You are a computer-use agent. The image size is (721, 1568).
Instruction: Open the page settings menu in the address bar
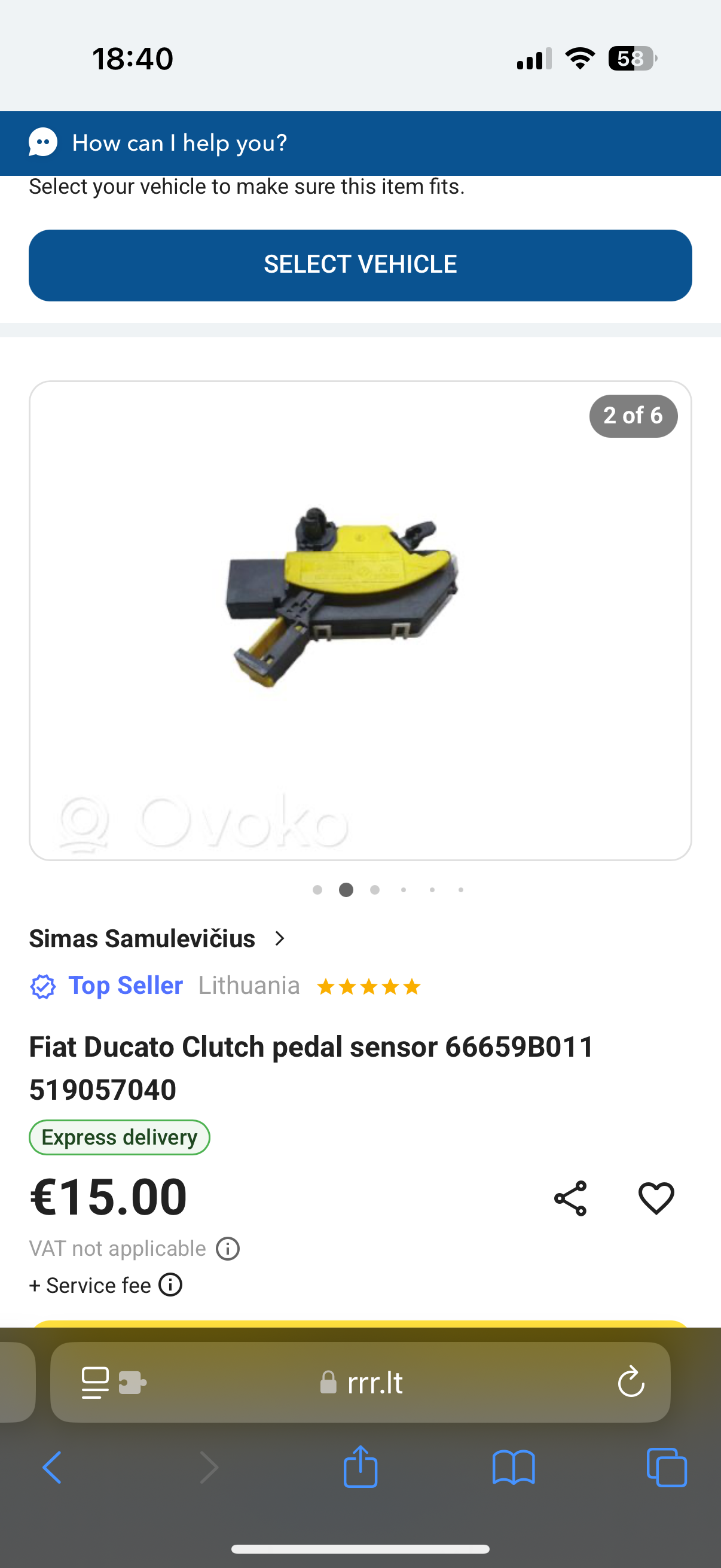click(114, 1383)
